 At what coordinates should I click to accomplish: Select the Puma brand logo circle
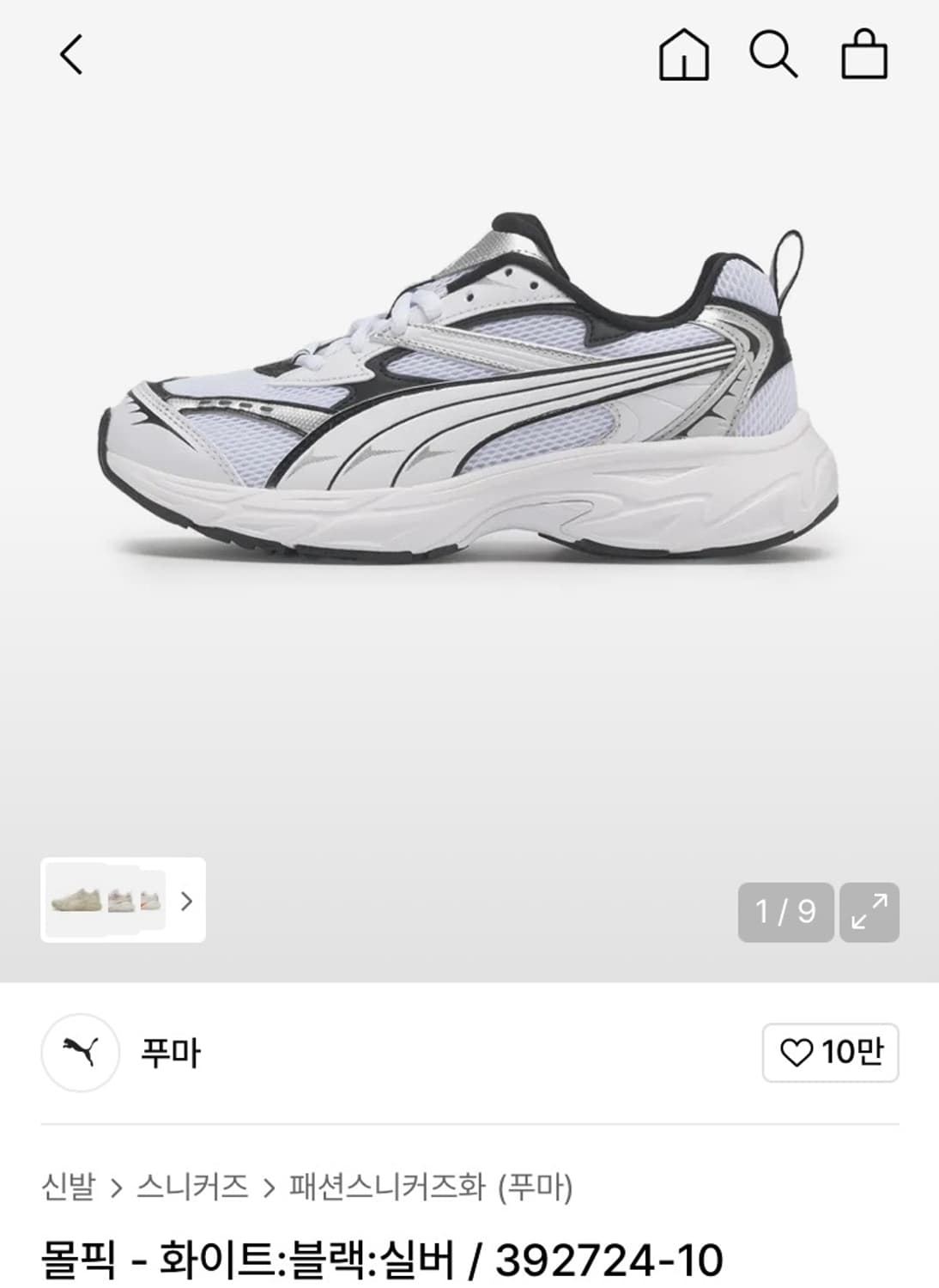79,1053
